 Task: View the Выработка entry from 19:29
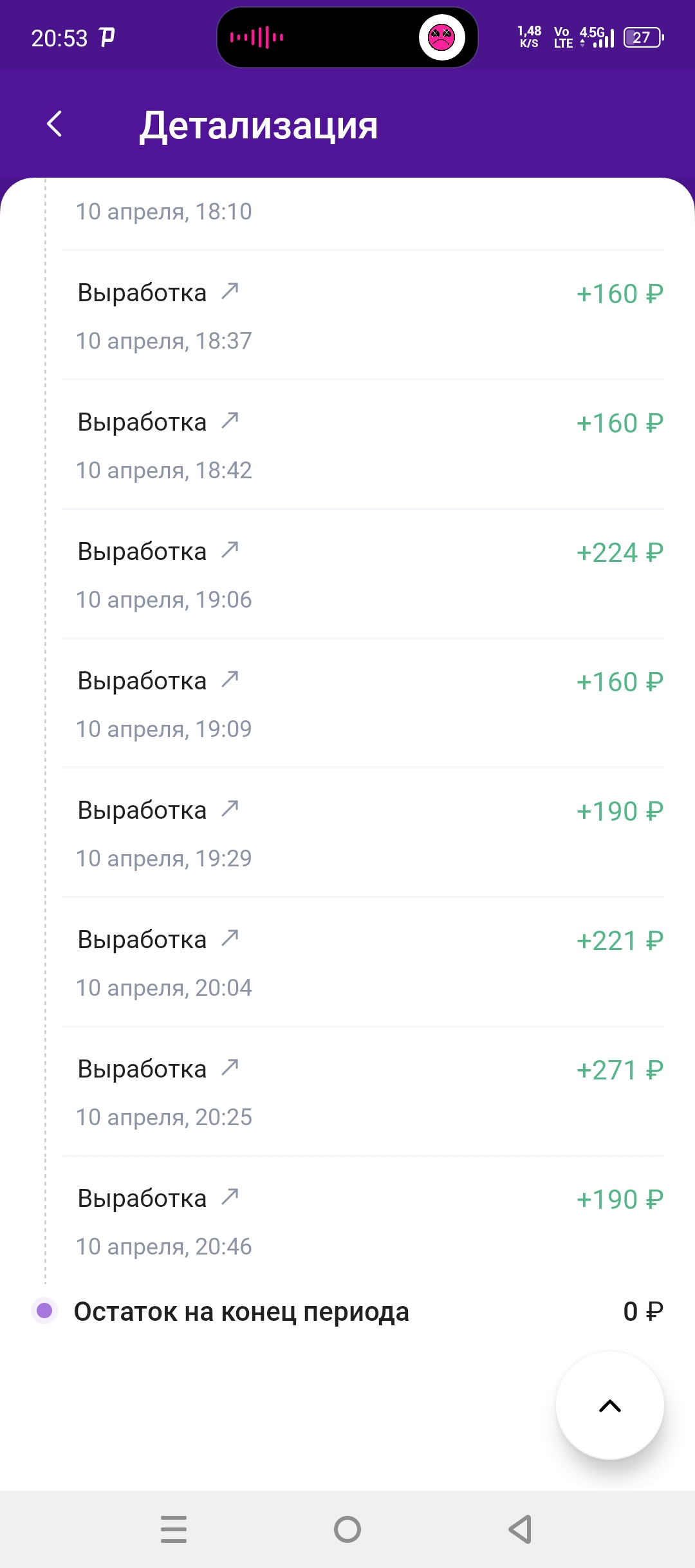point(363,833)
